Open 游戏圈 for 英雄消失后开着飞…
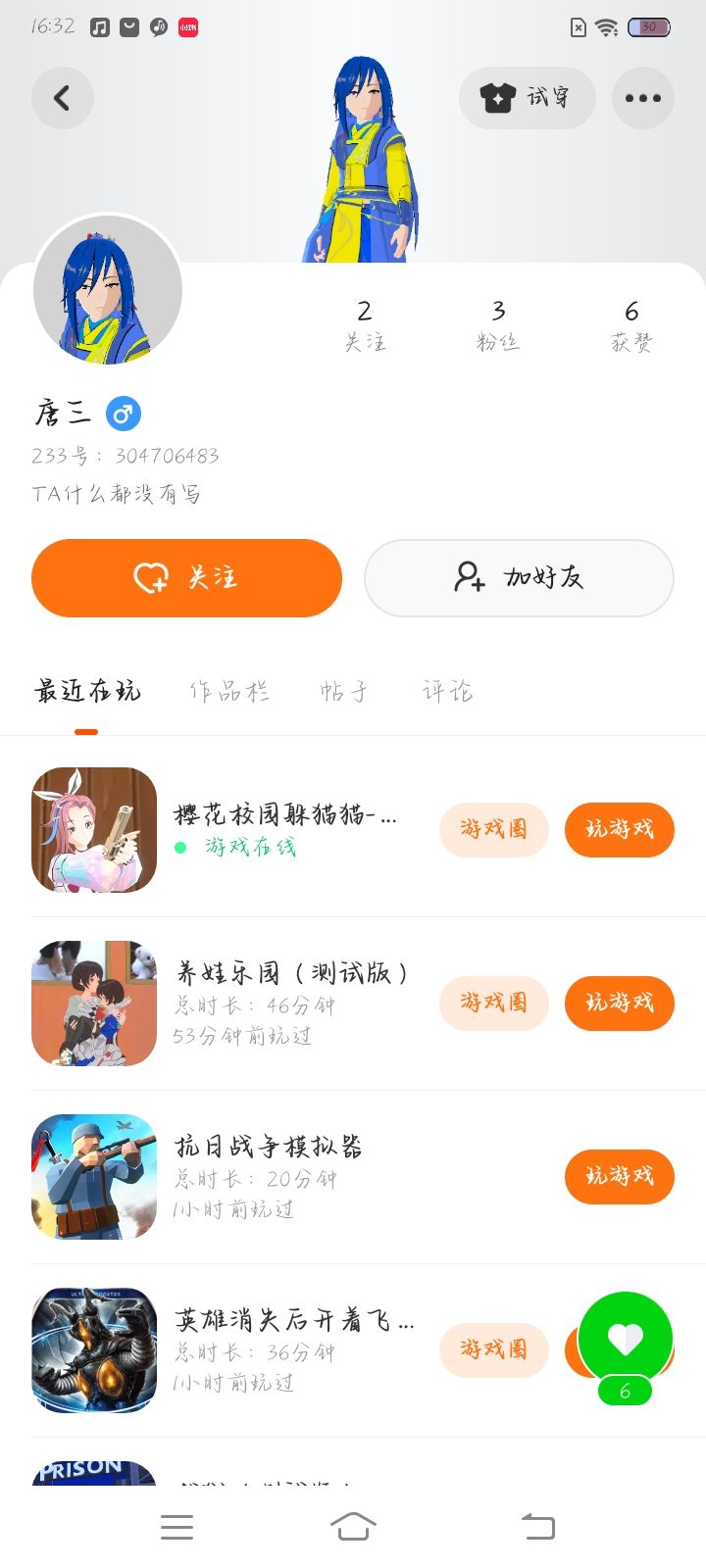 (493, 1349)
